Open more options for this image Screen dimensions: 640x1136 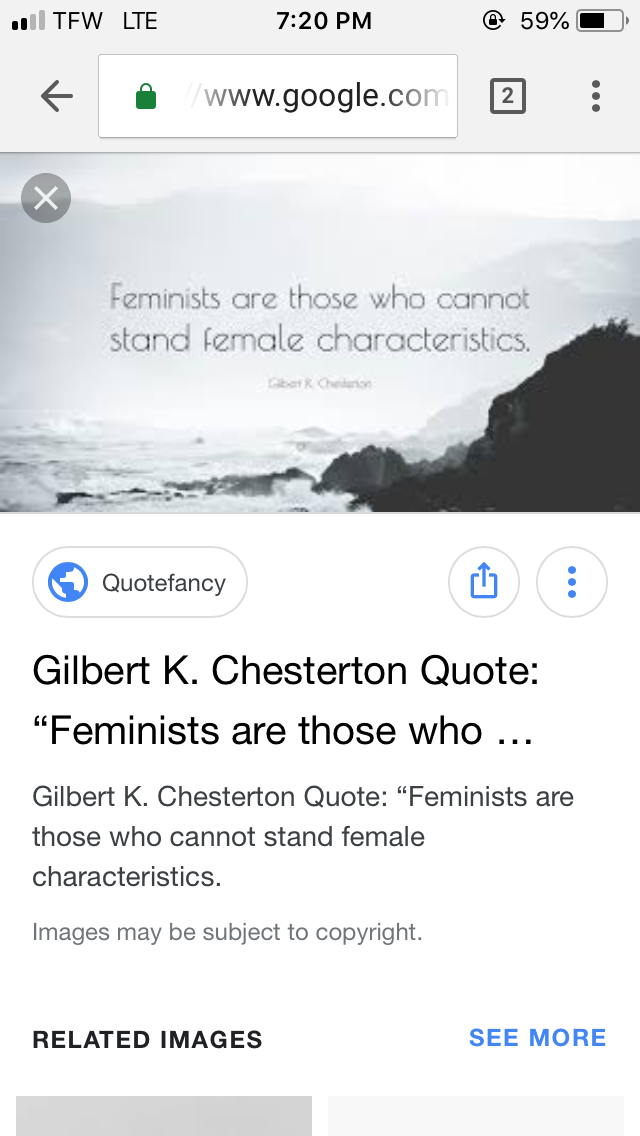(x=572, y=582)
